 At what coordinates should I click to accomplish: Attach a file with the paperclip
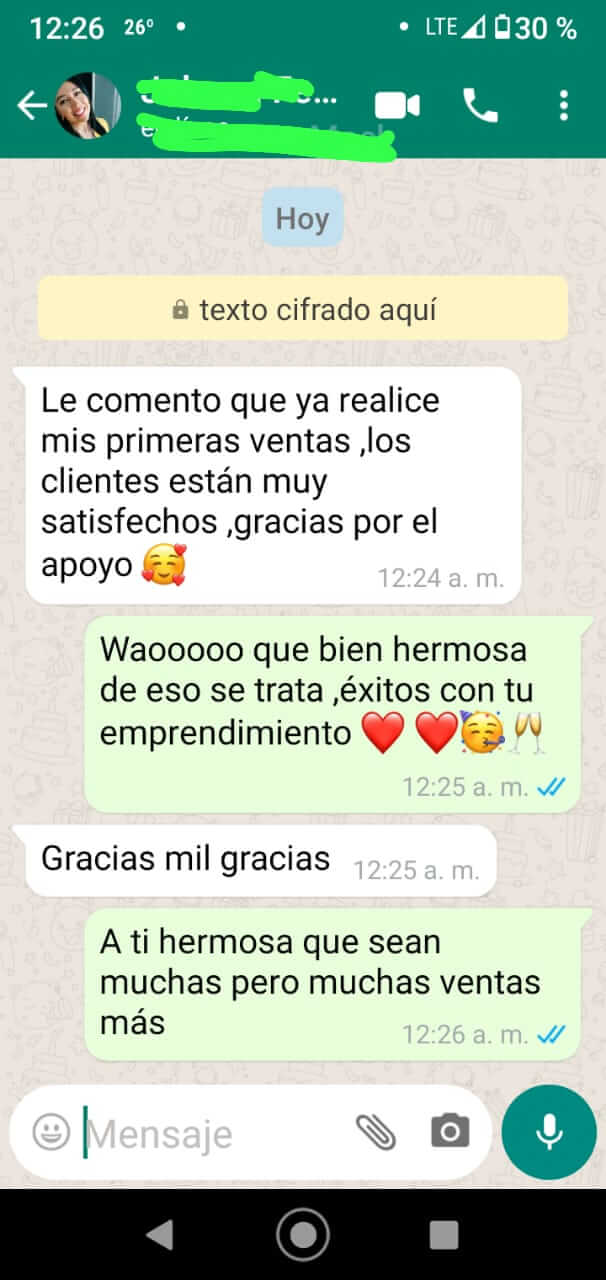[x=376, y=1132]
